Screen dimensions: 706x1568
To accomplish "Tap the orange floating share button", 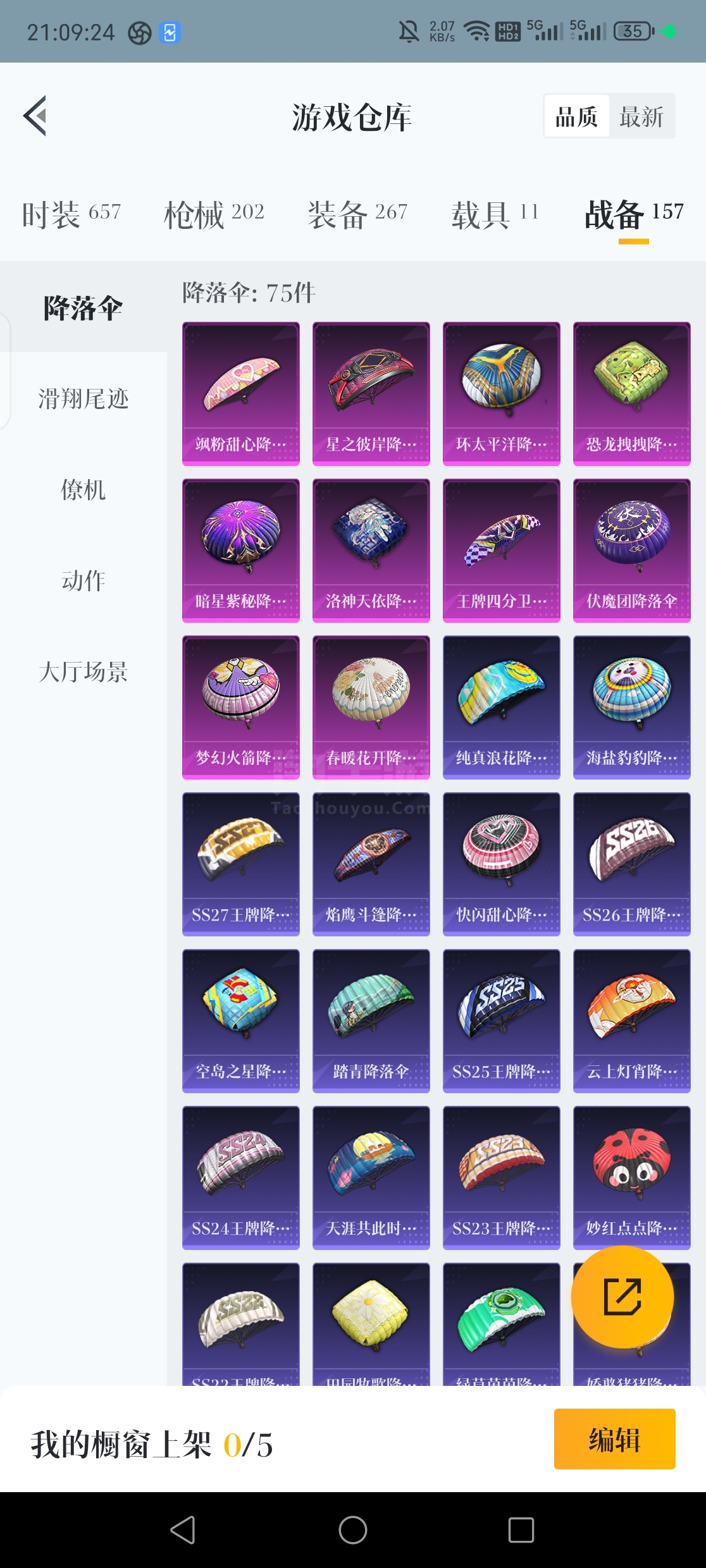I will (622, 1296).
